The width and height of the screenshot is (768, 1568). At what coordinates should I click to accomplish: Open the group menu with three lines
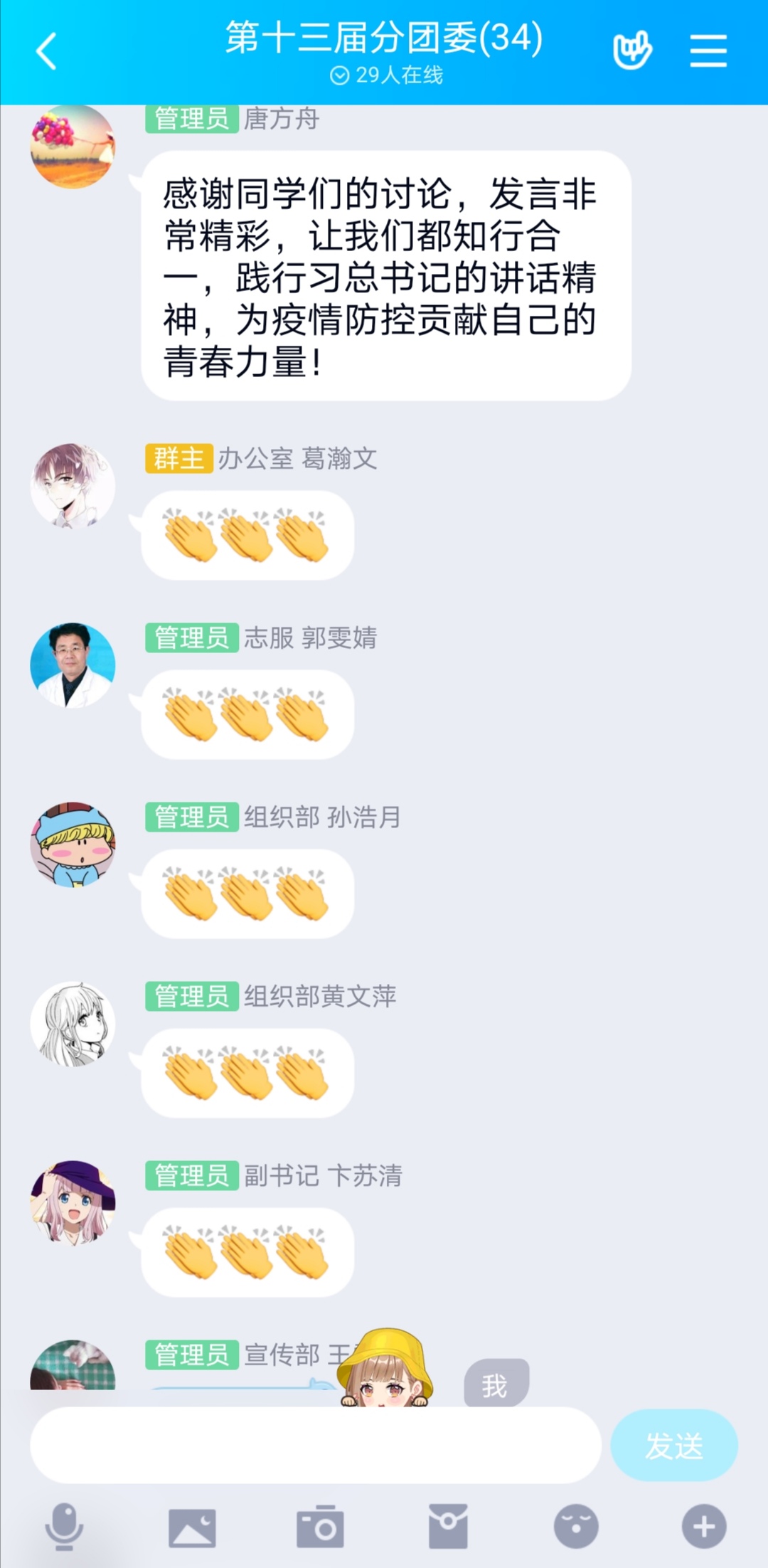(x=708, y=51)
